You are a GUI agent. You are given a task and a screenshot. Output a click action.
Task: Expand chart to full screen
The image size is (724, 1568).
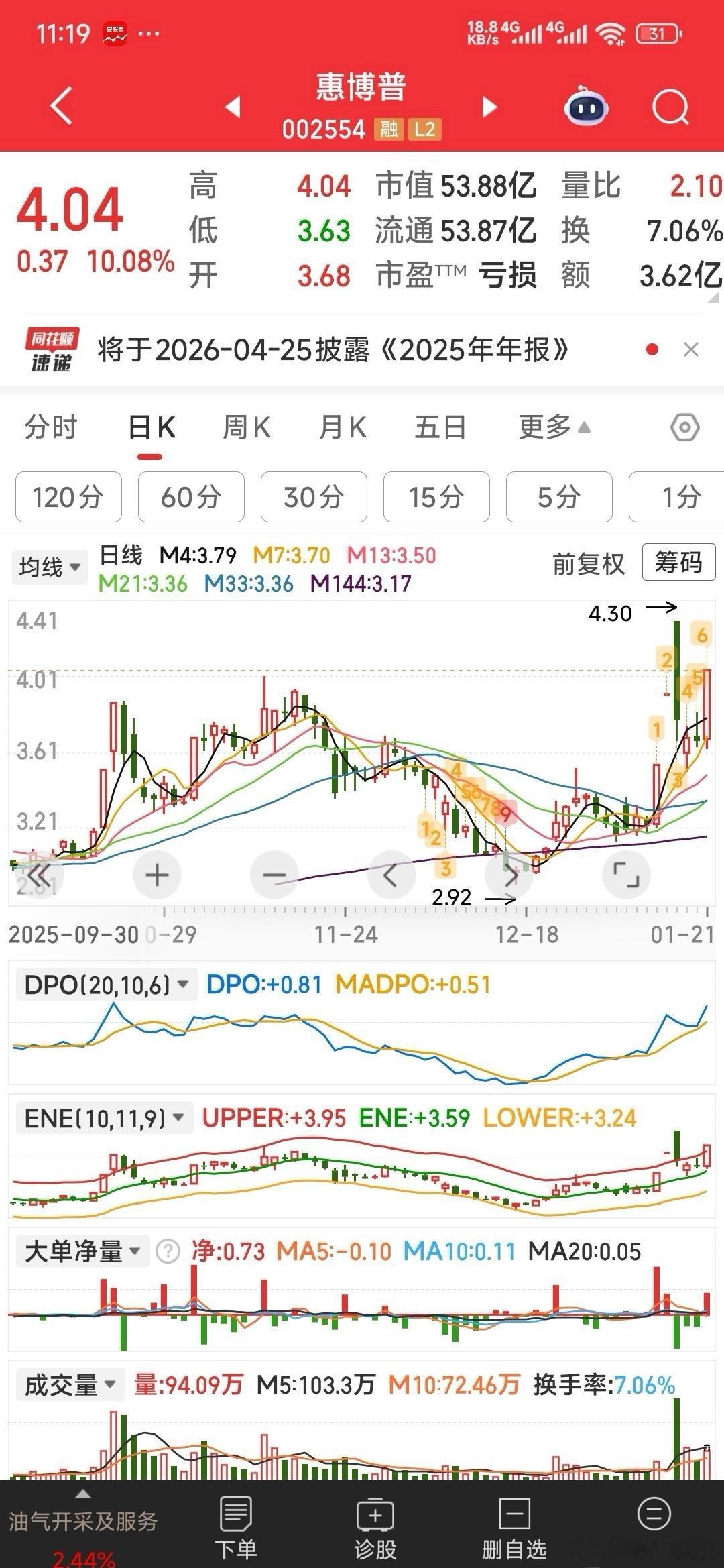(x=626, y=875)
